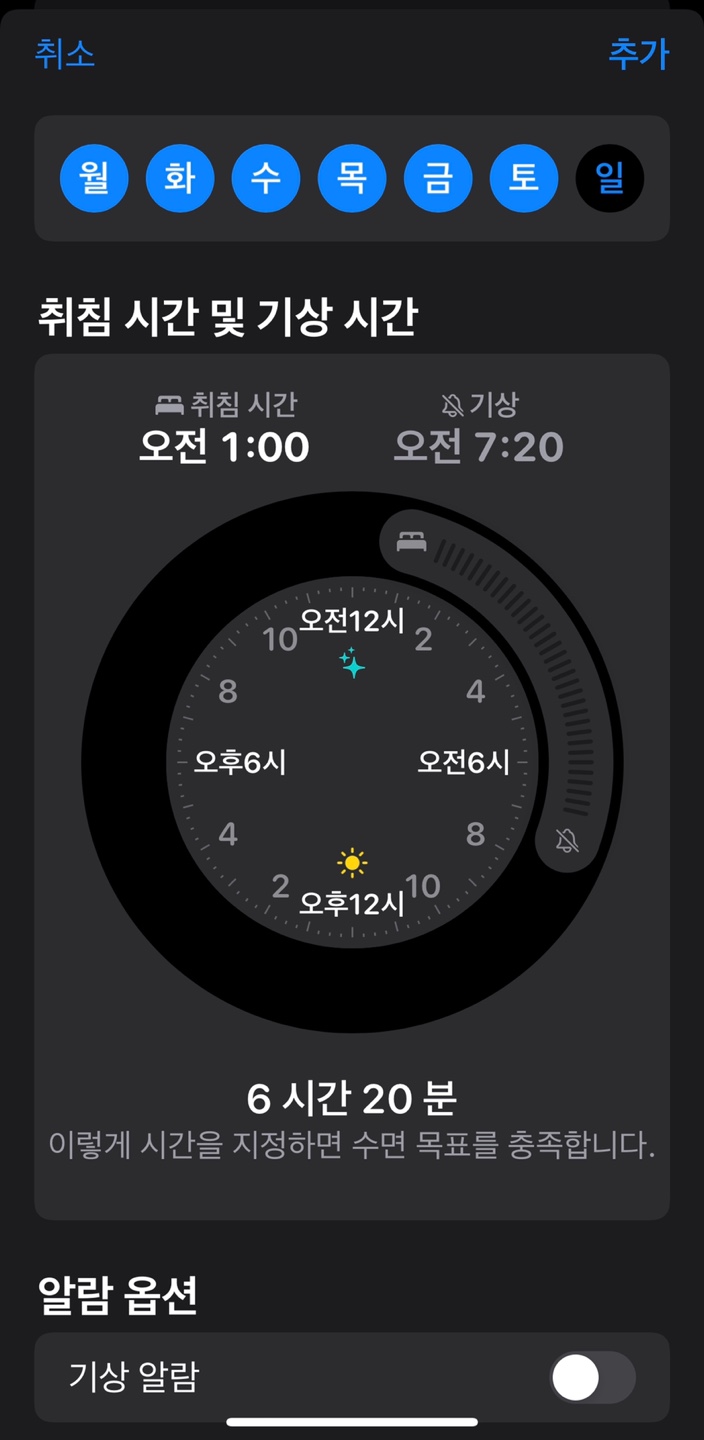Viewport: 704px width, 1440px height.
Task: Deselect the 화 day chip
Action: [x=180, y=178]
